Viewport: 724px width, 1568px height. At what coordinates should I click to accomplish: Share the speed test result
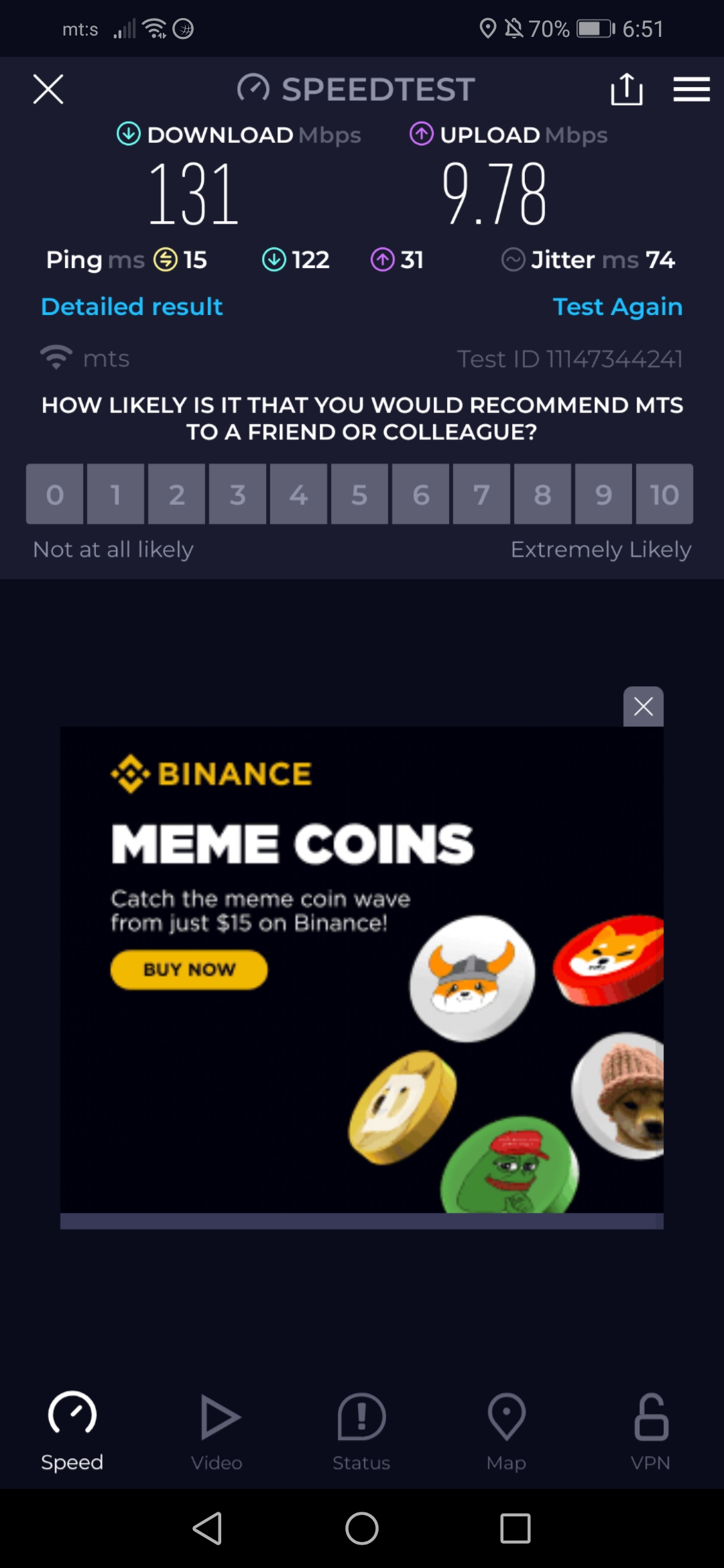(x=627, y=89)
